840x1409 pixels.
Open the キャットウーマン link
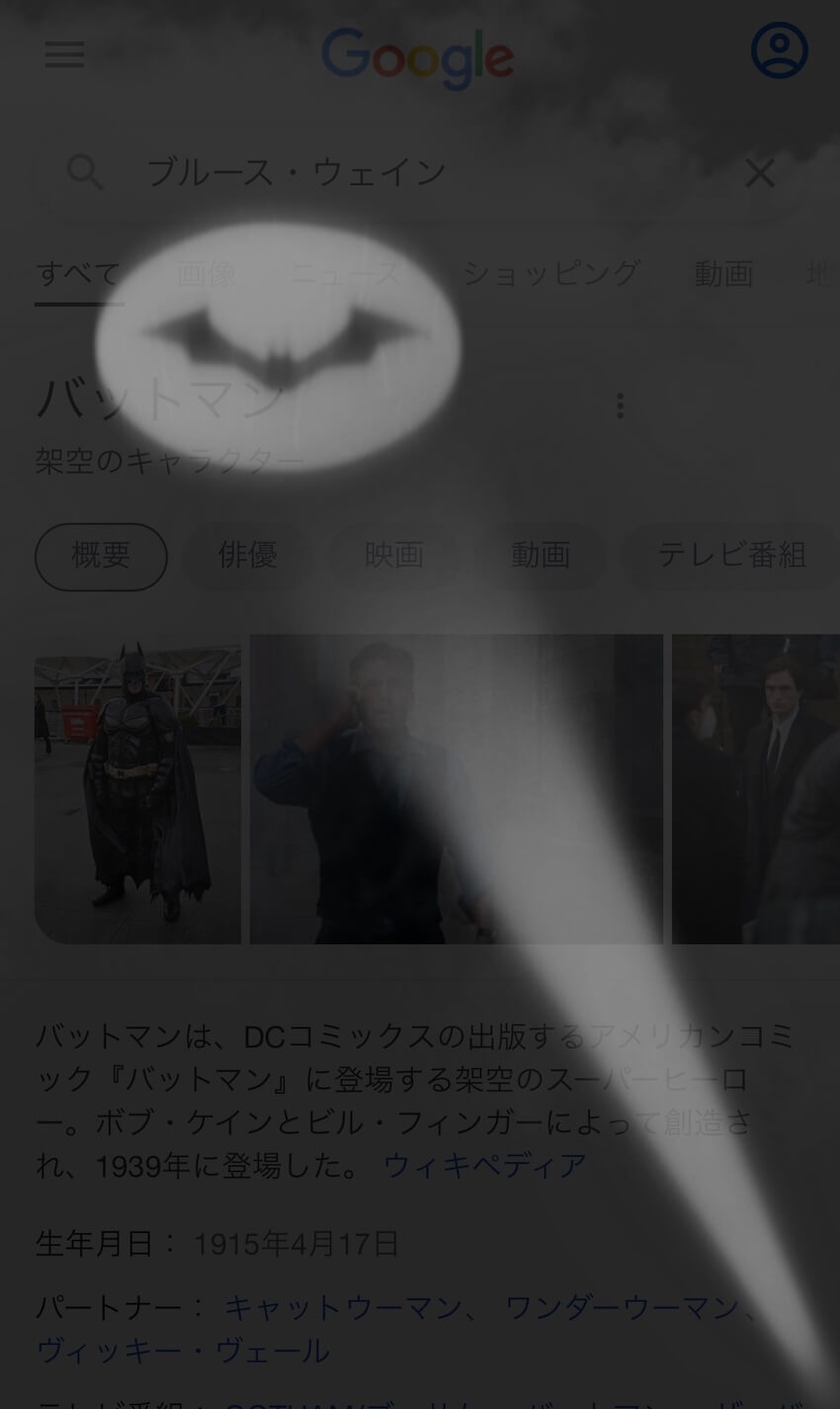343,1307
